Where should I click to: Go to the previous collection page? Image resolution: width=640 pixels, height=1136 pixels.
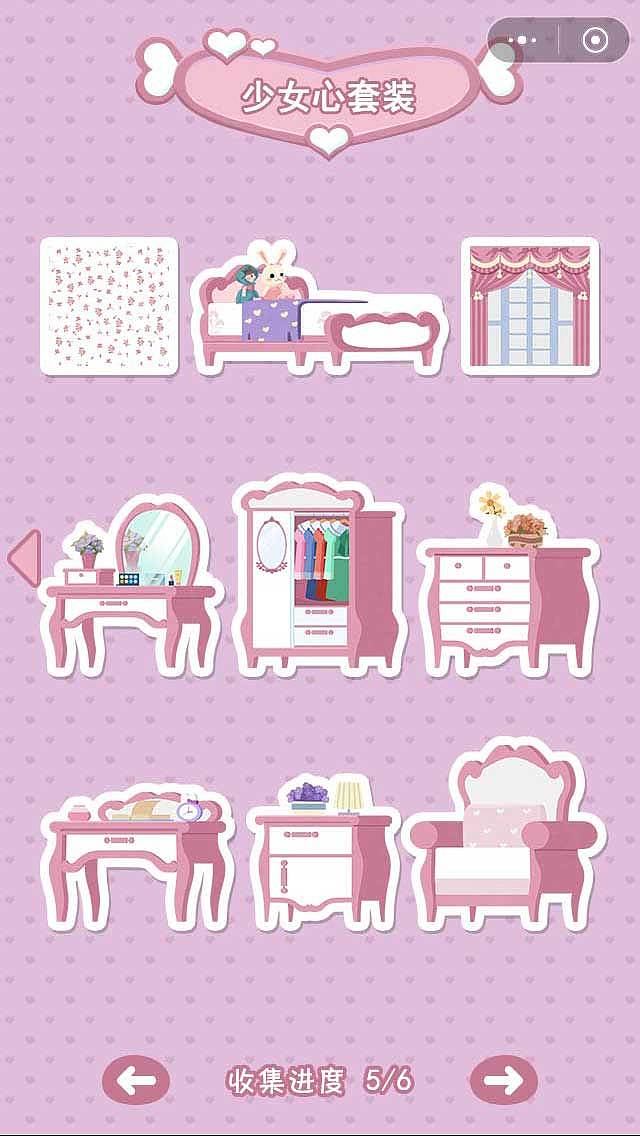[136, 1080]
